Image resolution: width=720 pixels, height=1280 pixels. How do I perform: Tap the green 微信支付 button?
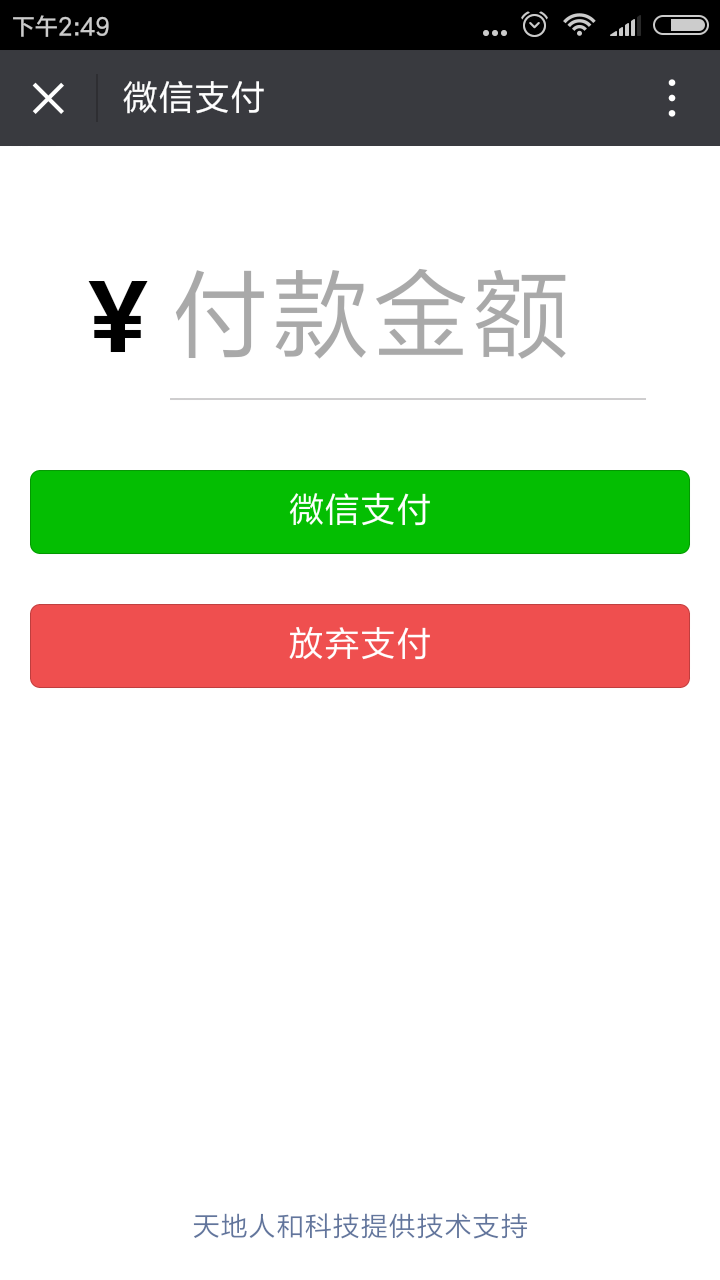(360, 511)
